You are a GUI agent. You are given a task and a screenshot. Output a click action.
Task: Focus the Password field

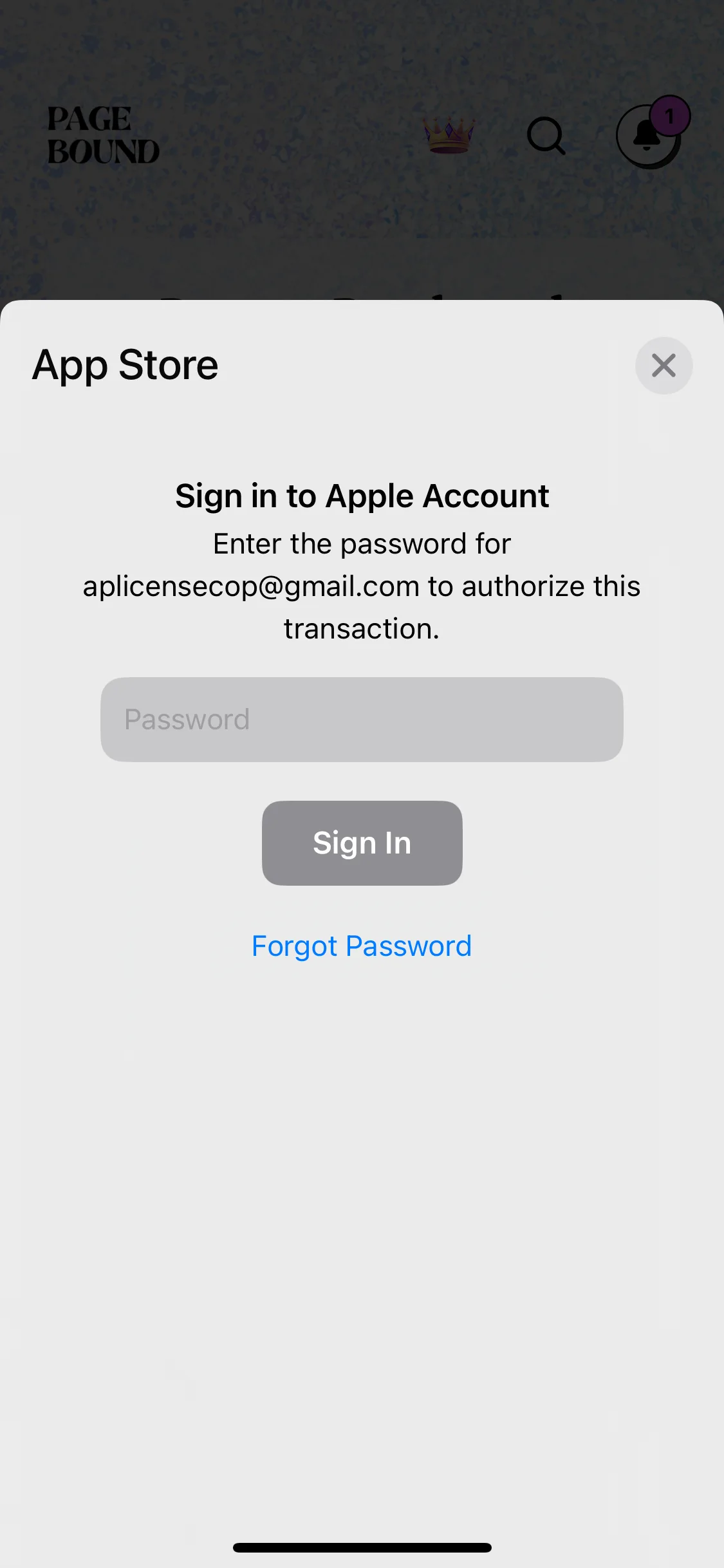pos(362,720)
